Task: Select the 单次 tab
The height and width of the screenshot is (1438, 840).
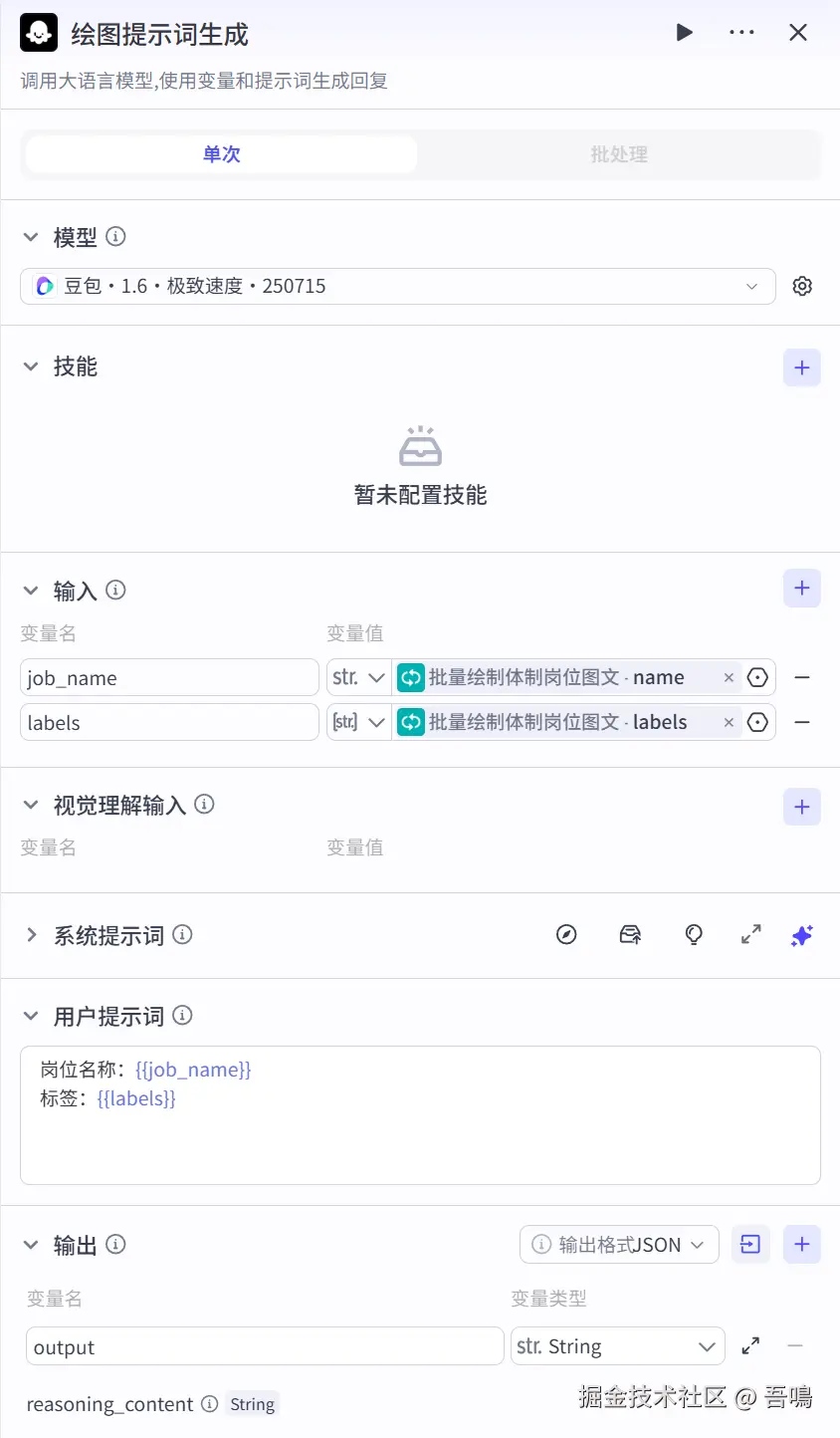Action: (x=221, y=154)
